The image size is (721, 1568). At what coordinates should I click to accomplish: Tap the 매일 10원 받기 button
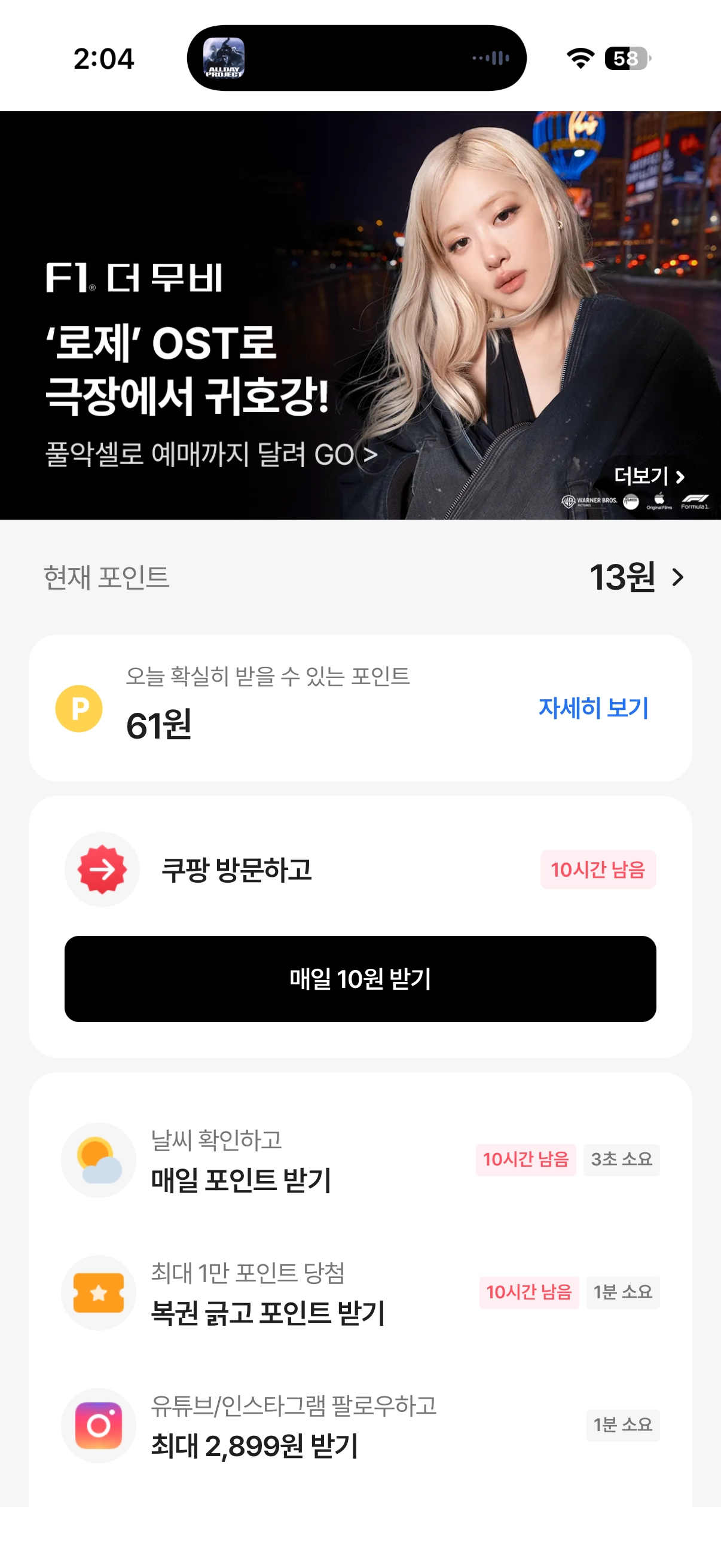click(360, 979)
